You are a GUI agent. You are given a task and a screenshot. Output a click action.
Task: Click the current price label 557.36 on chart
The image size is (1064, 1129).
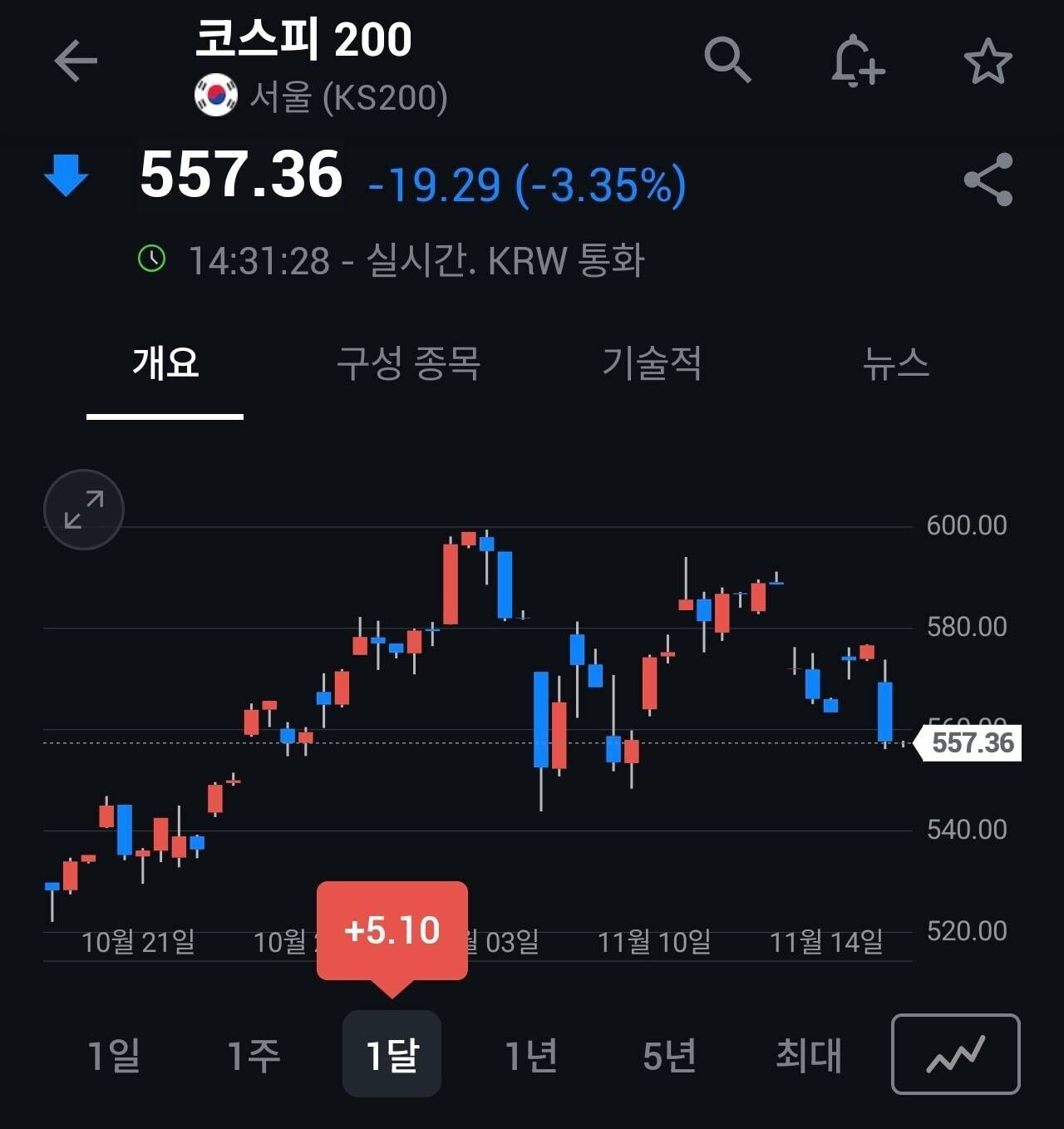tap(974, 742)
